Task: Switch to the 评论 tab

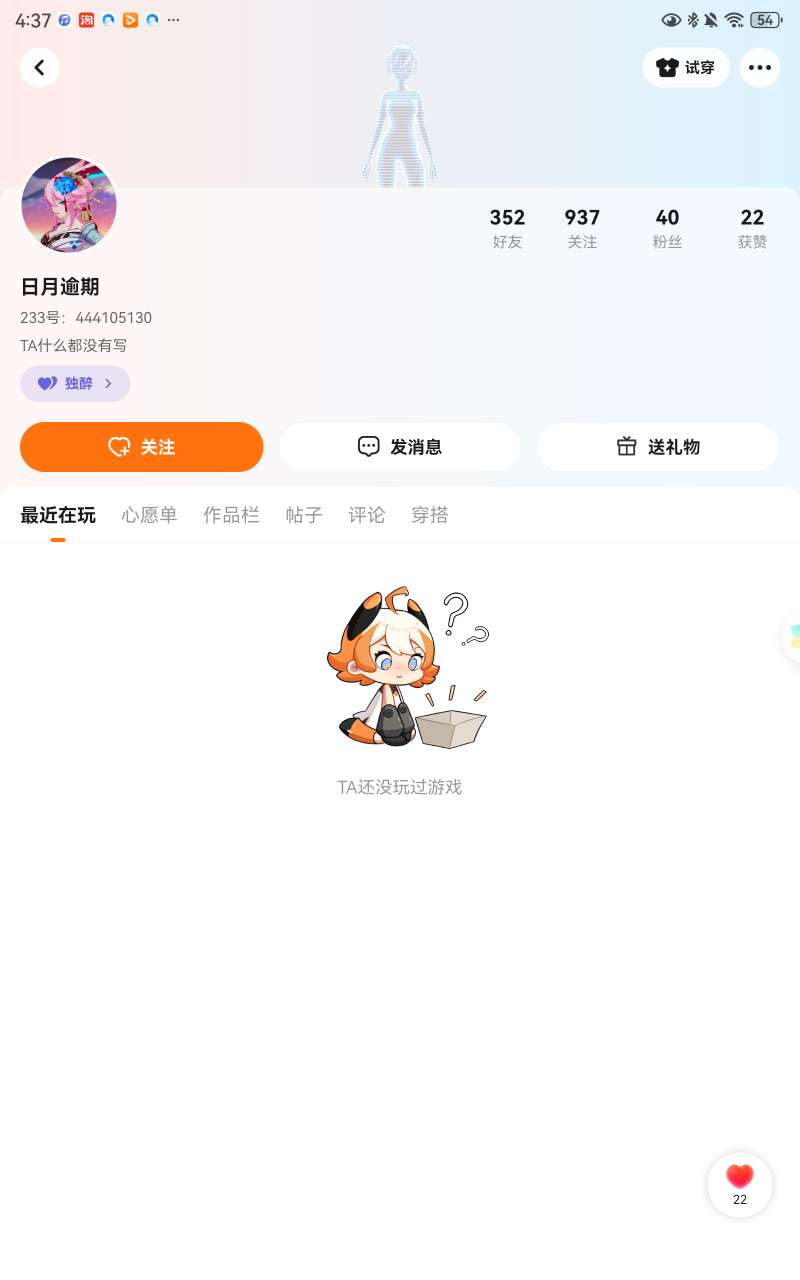Action: pyautogui.click(x=367, y=515)
